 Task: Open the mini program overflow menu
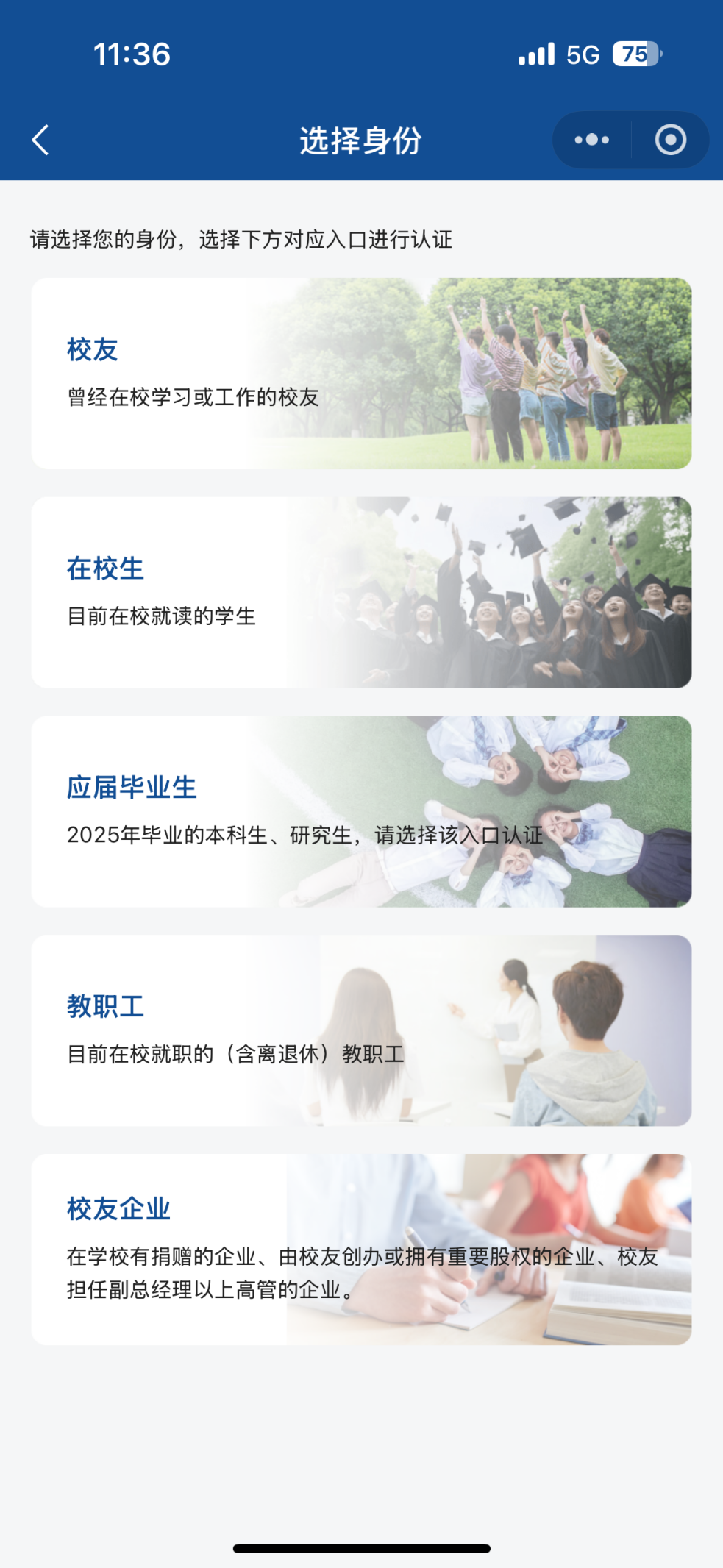(x=592, y=140)
